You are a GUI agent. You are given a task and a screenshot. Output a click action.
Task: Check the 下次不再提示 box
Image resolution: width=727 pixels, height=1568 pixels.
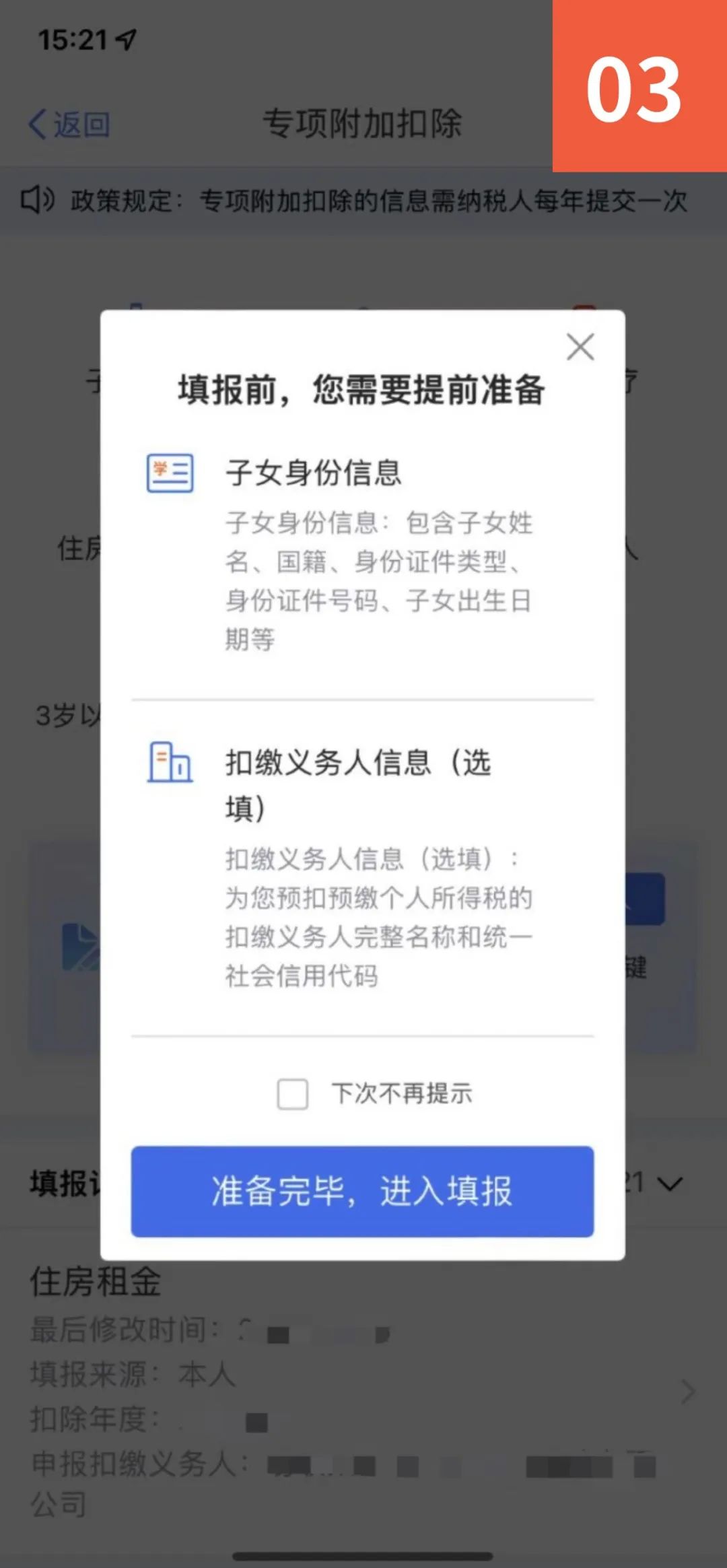click(x=293, y=1094)
